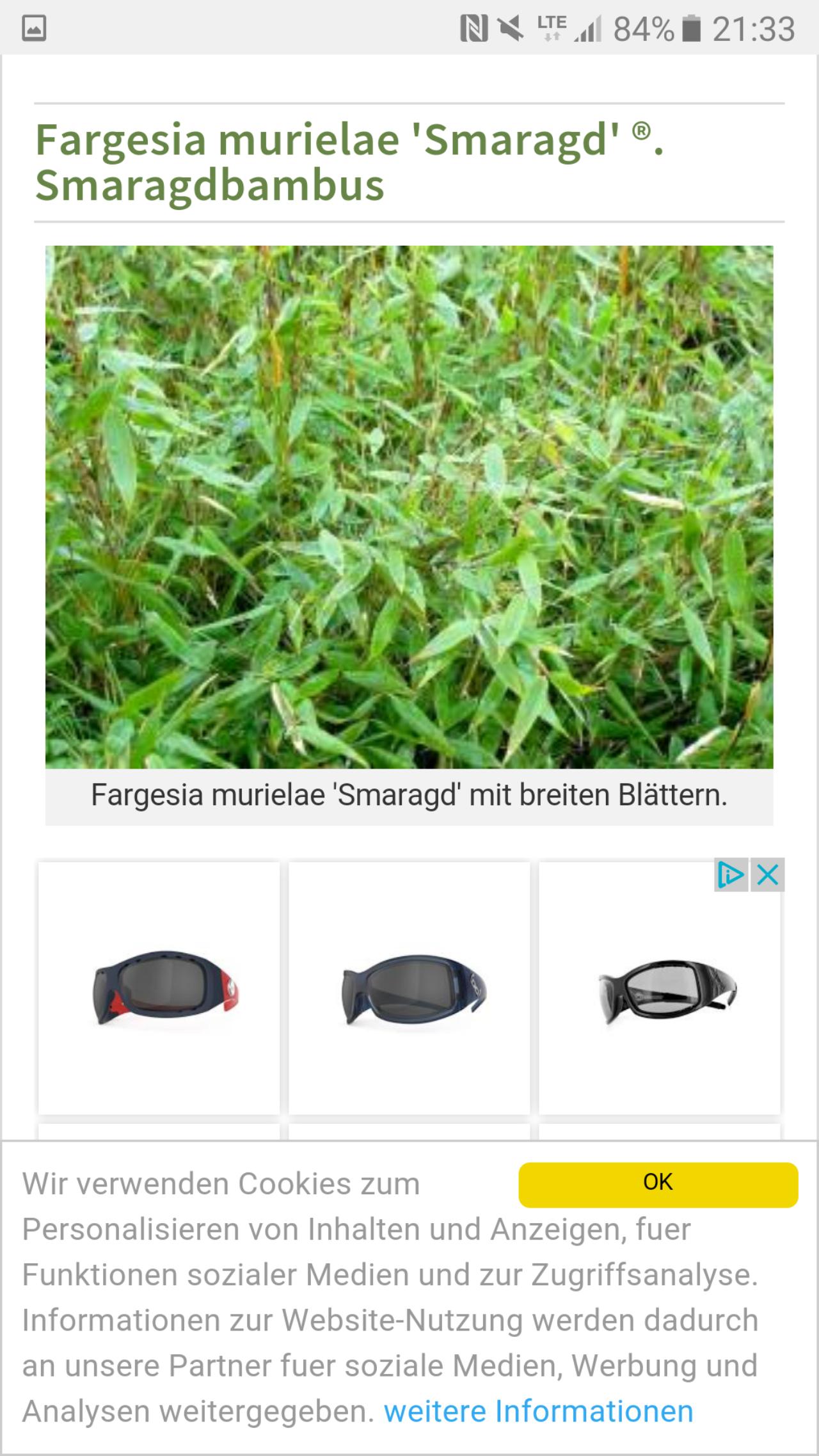Open the dark blue goggles ad
This screenshot has width=819, height=1456.
409,988
